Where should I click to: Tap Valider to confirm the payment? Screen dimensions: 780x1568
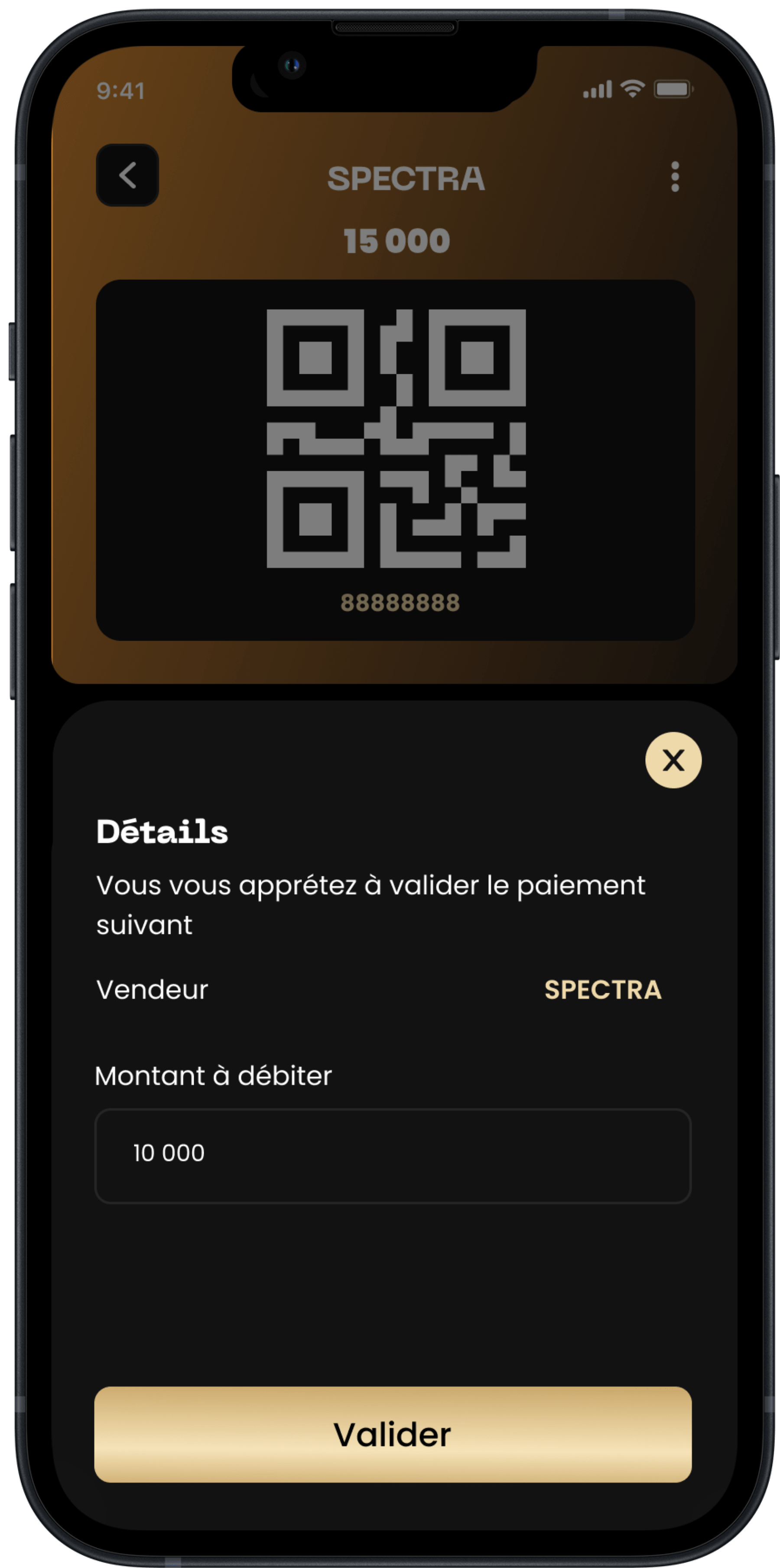click(393, 1434)
